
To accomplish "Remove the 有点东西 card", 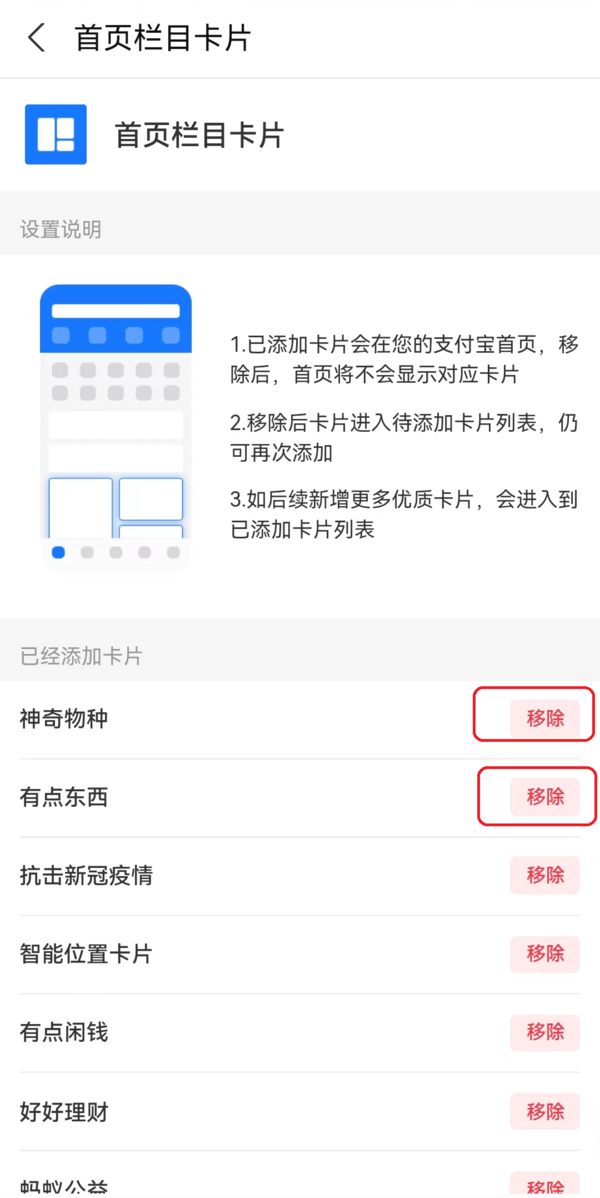I will (x=545, y=797).
